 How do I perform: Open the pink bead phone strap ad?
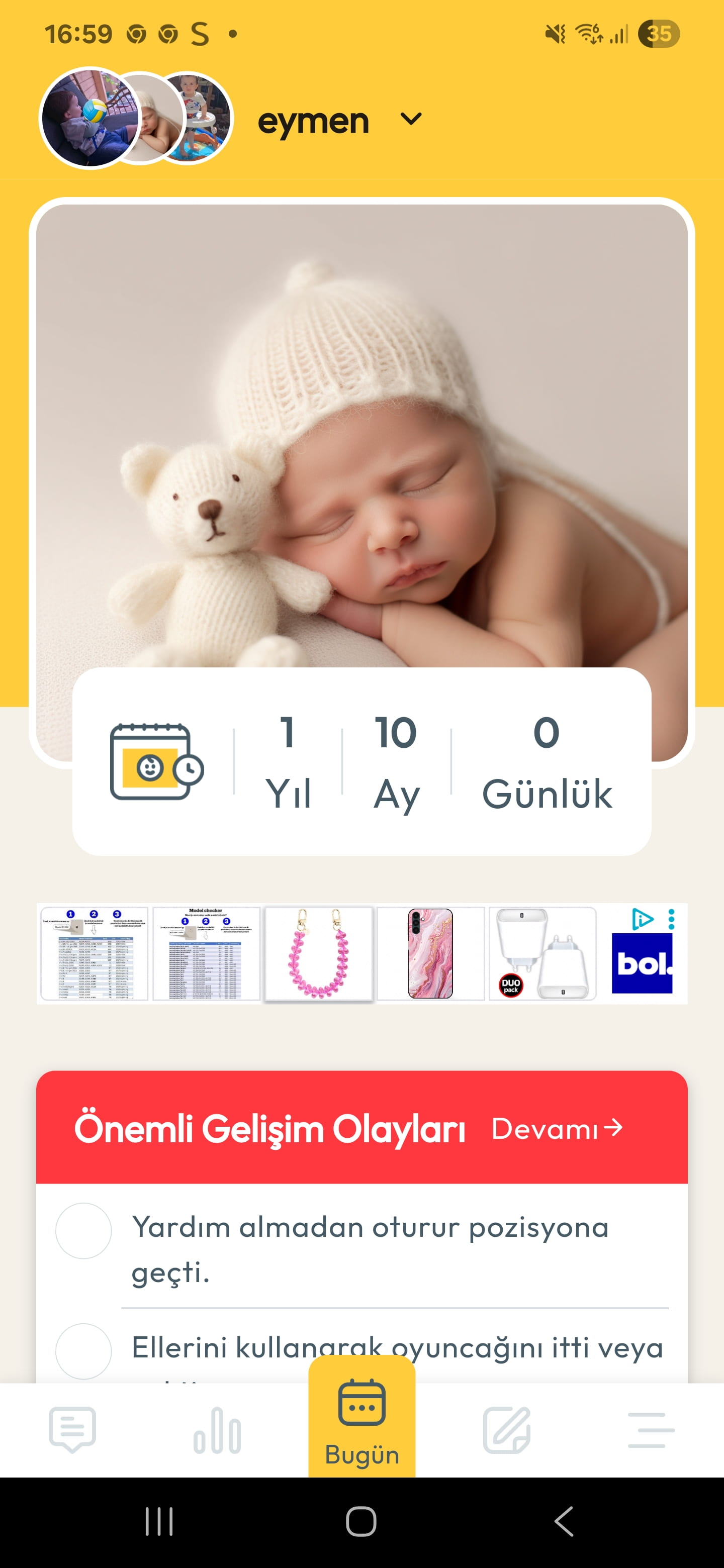click(x=318, y=953)
